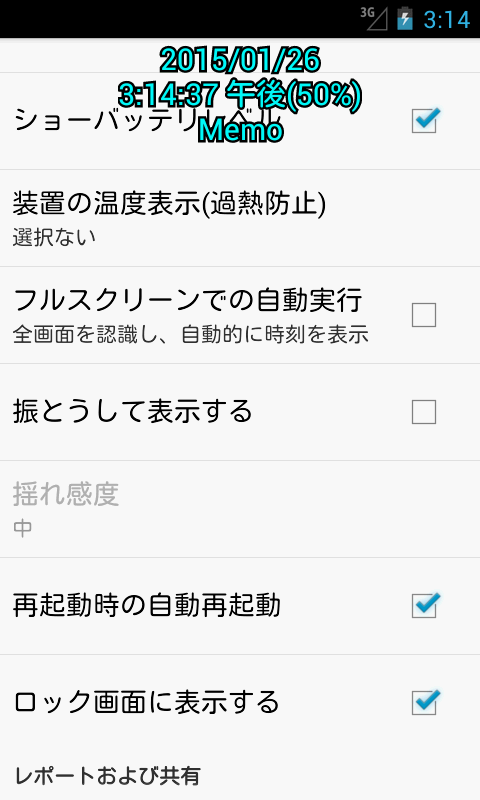Open 装置の温度表示(過熱防止) setting

tap(240, 218)
